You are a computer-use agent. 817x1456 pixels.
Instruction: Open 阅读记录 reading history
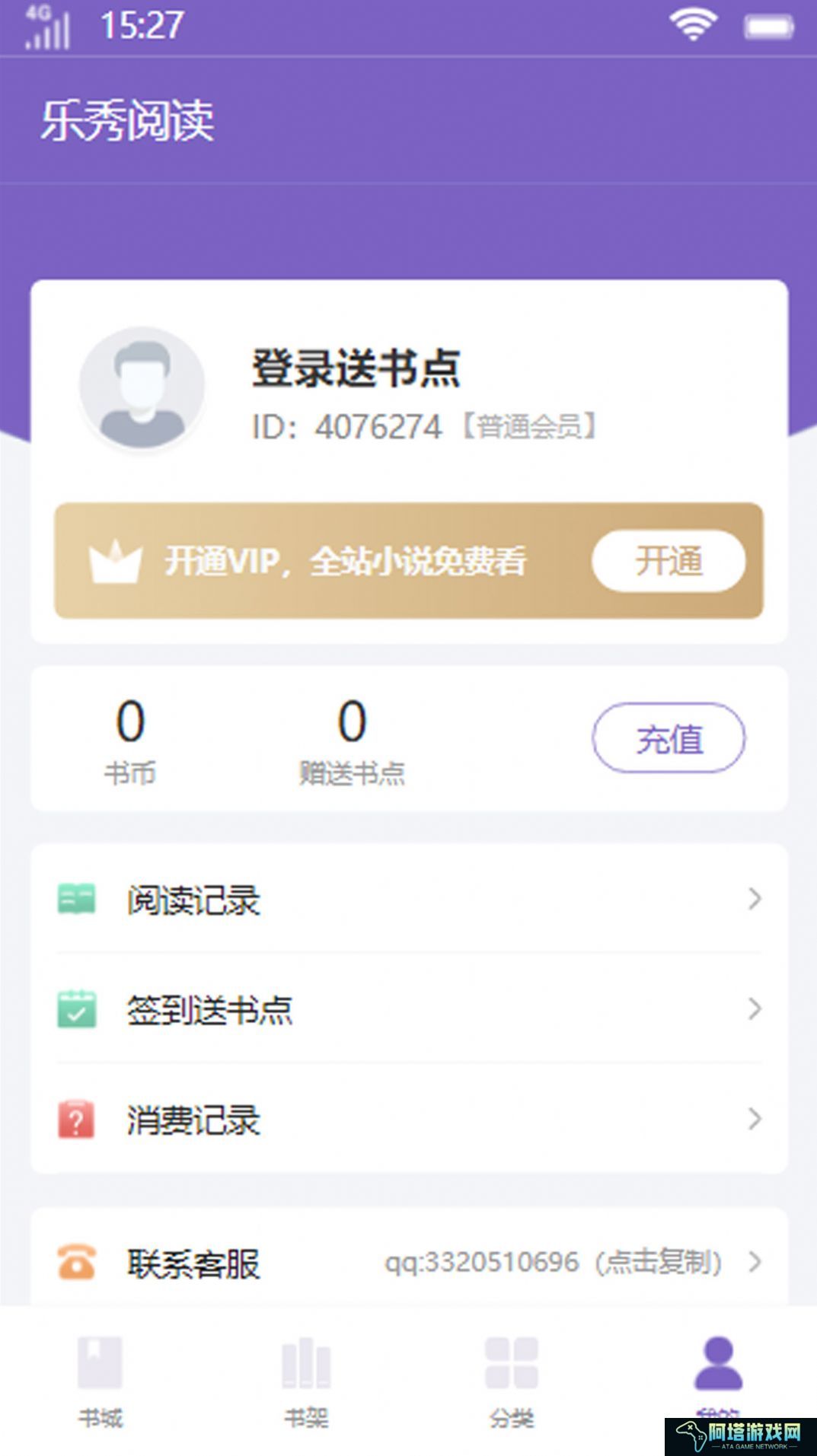coord(409,900)
